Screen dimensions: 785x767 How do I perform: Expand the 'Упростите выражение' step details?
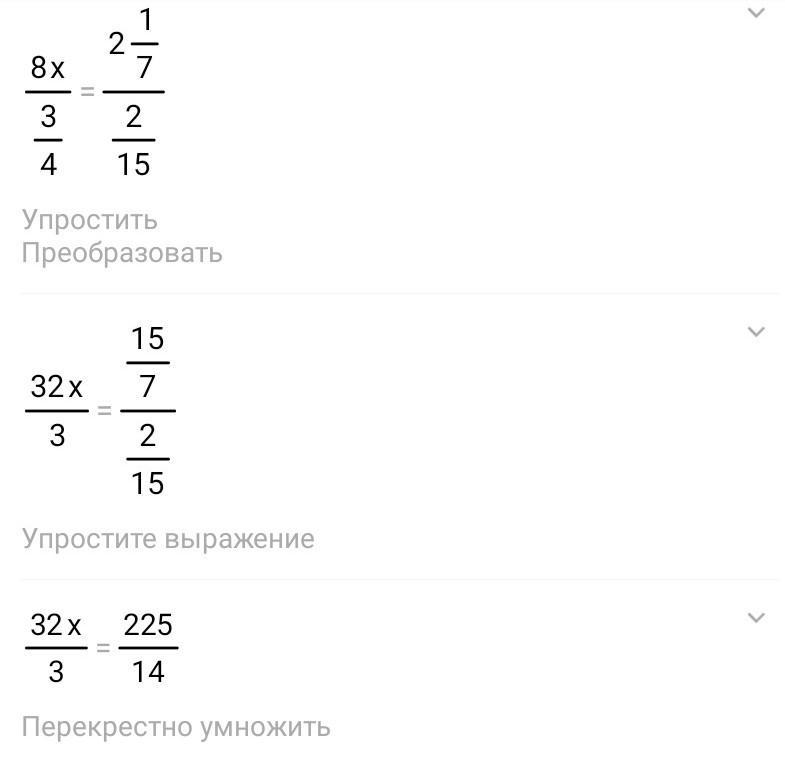coord(756,331)
